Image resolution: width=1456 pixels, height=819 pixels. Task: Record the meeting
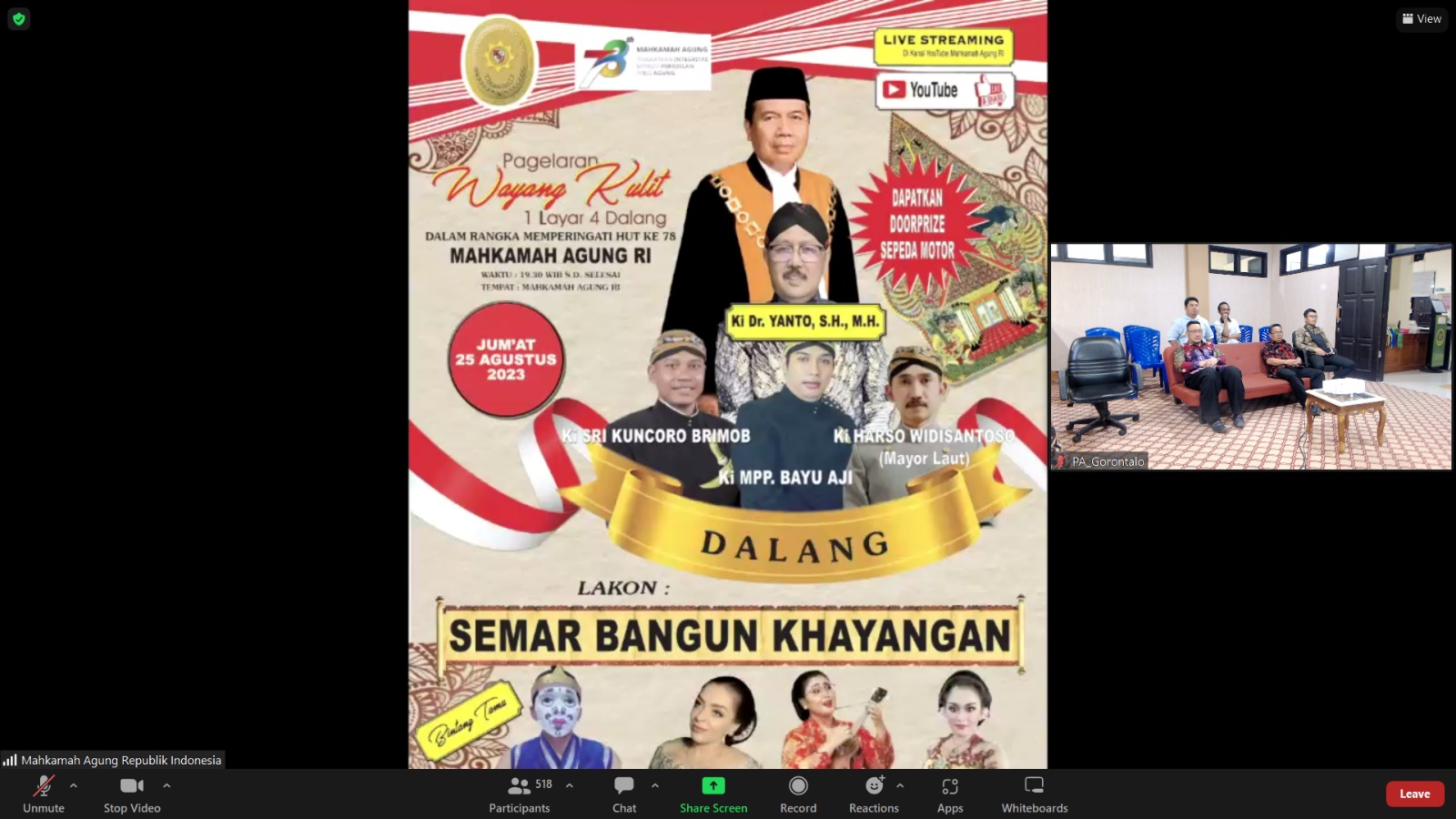coord(798,793)
